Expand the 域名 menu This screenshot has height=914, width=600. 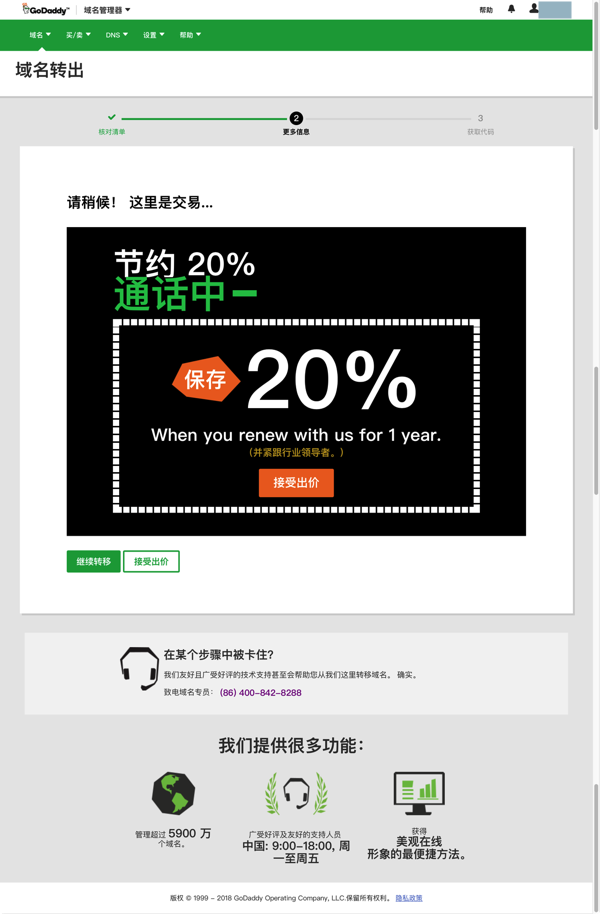[40, 35]
